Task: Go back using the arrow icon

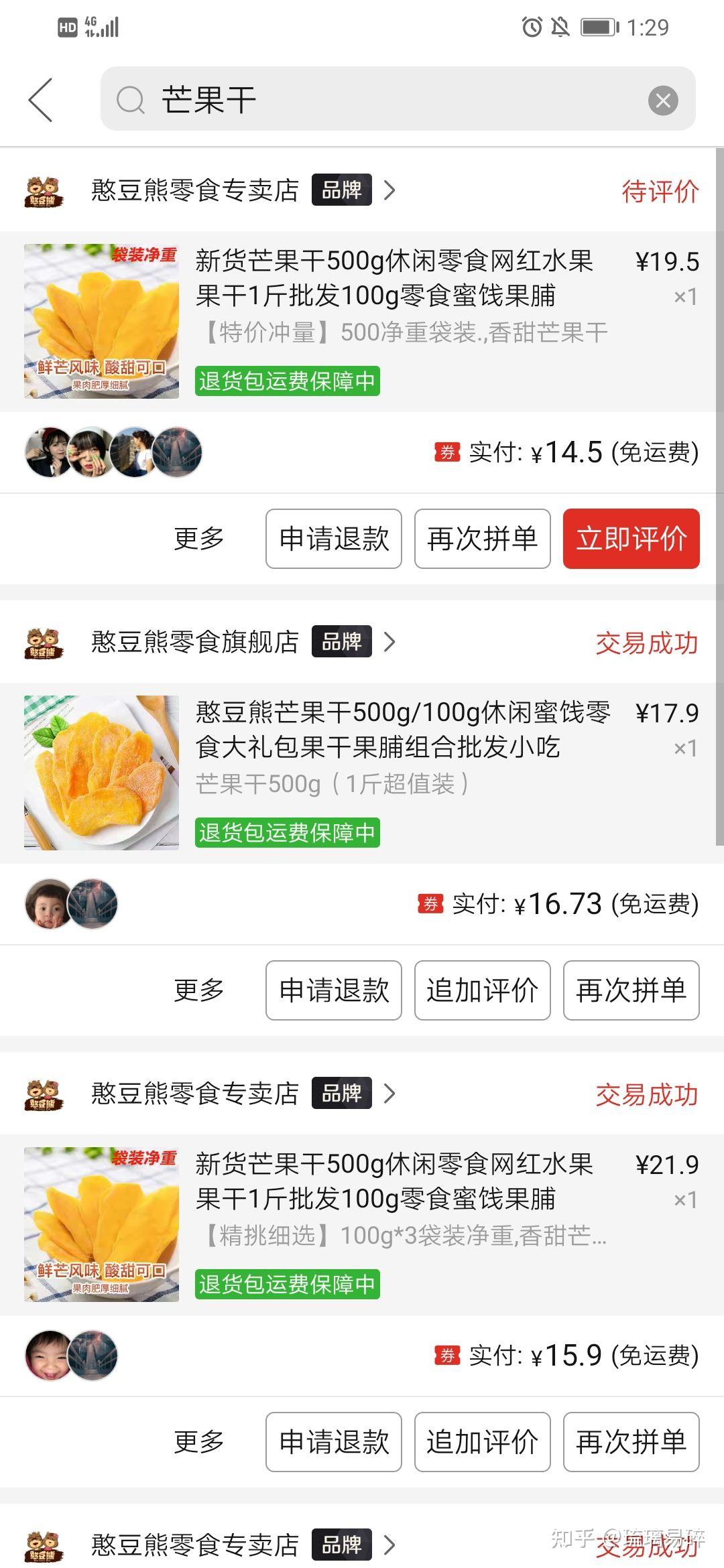Action: (x=41, y=100)
